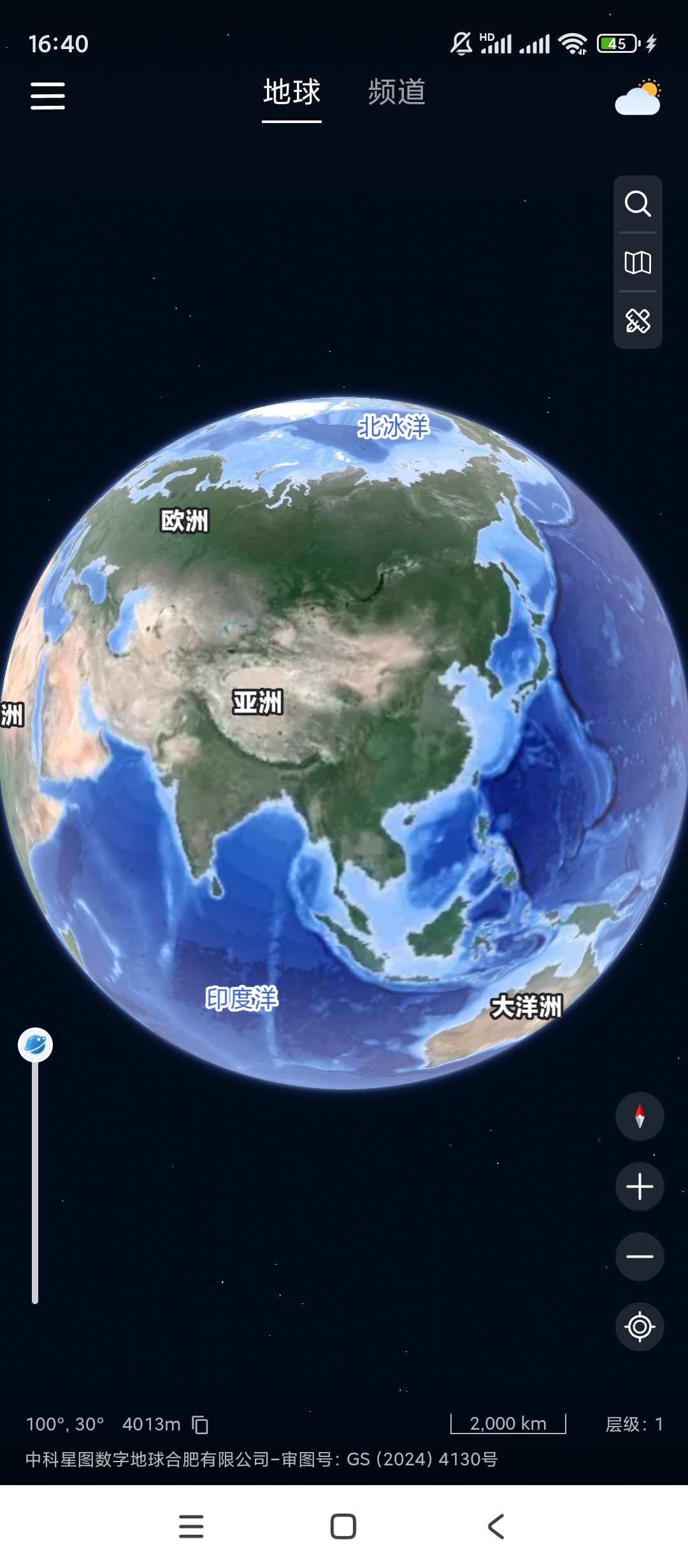Viewport: 688px width, 1568px height.
Task: Tap the globe zoom slider handle
Action: coord(35,1045)
